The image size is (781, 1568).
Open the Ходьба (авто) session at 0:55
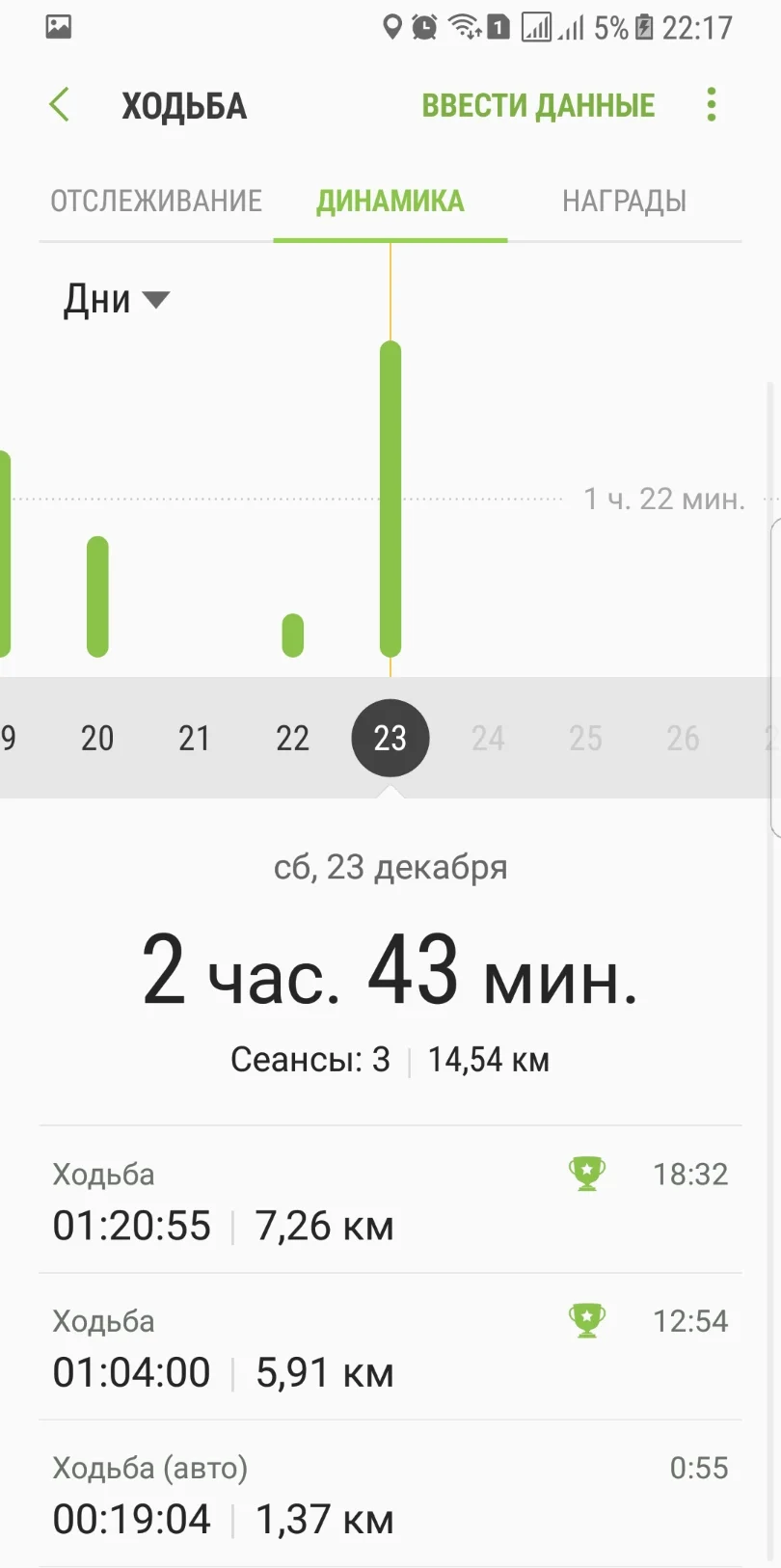[x=390, y=1494]
